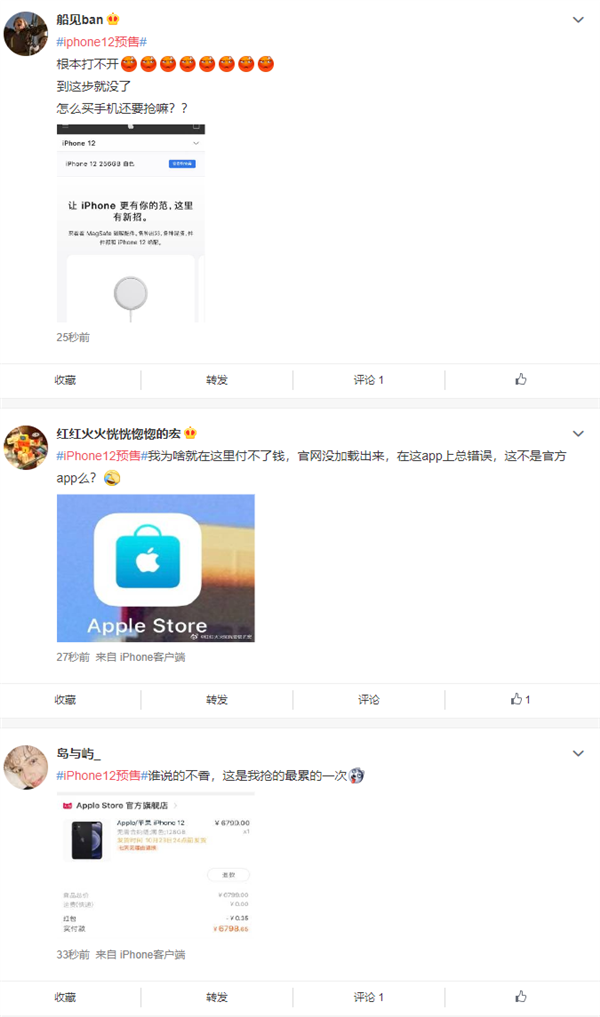Repost 红红火火恍恍惚惚的宏's post

(x=217, y=699)
